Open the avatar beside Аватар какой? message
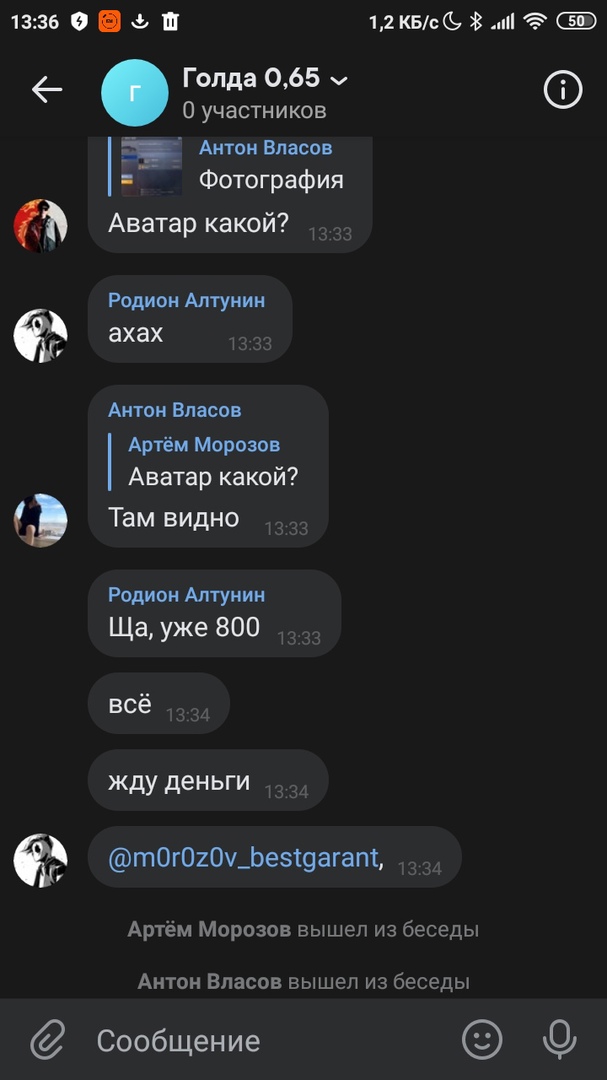Viewport: 607px width, 1080px height. (40, 225)
